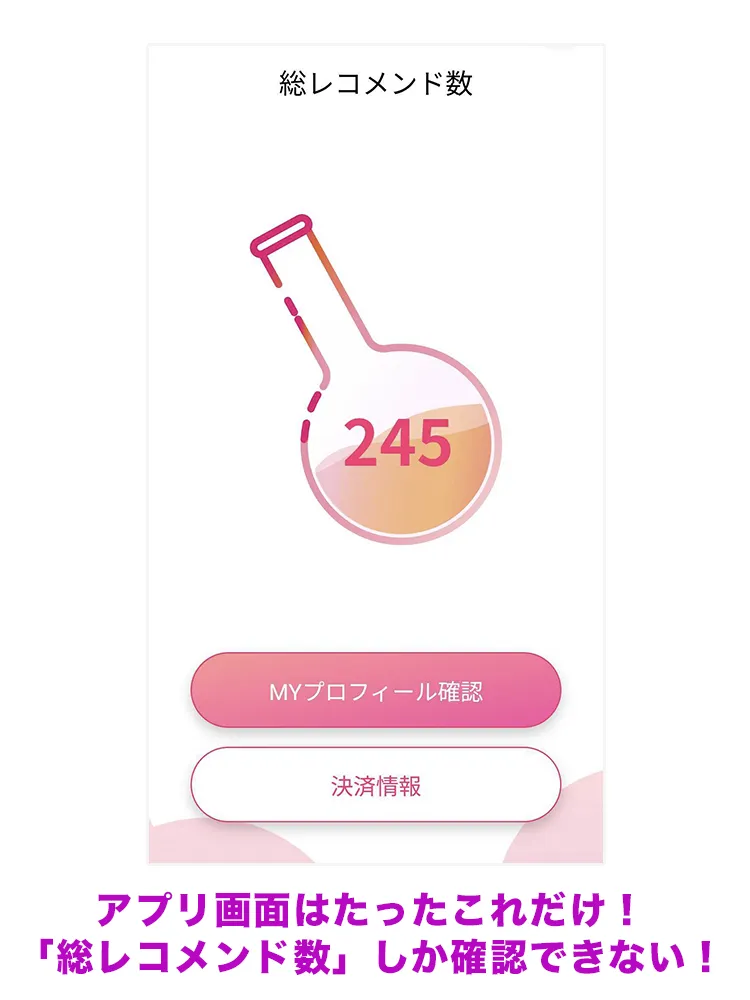Click the gradient MYプロフィール確認 button

coord(375,690)
